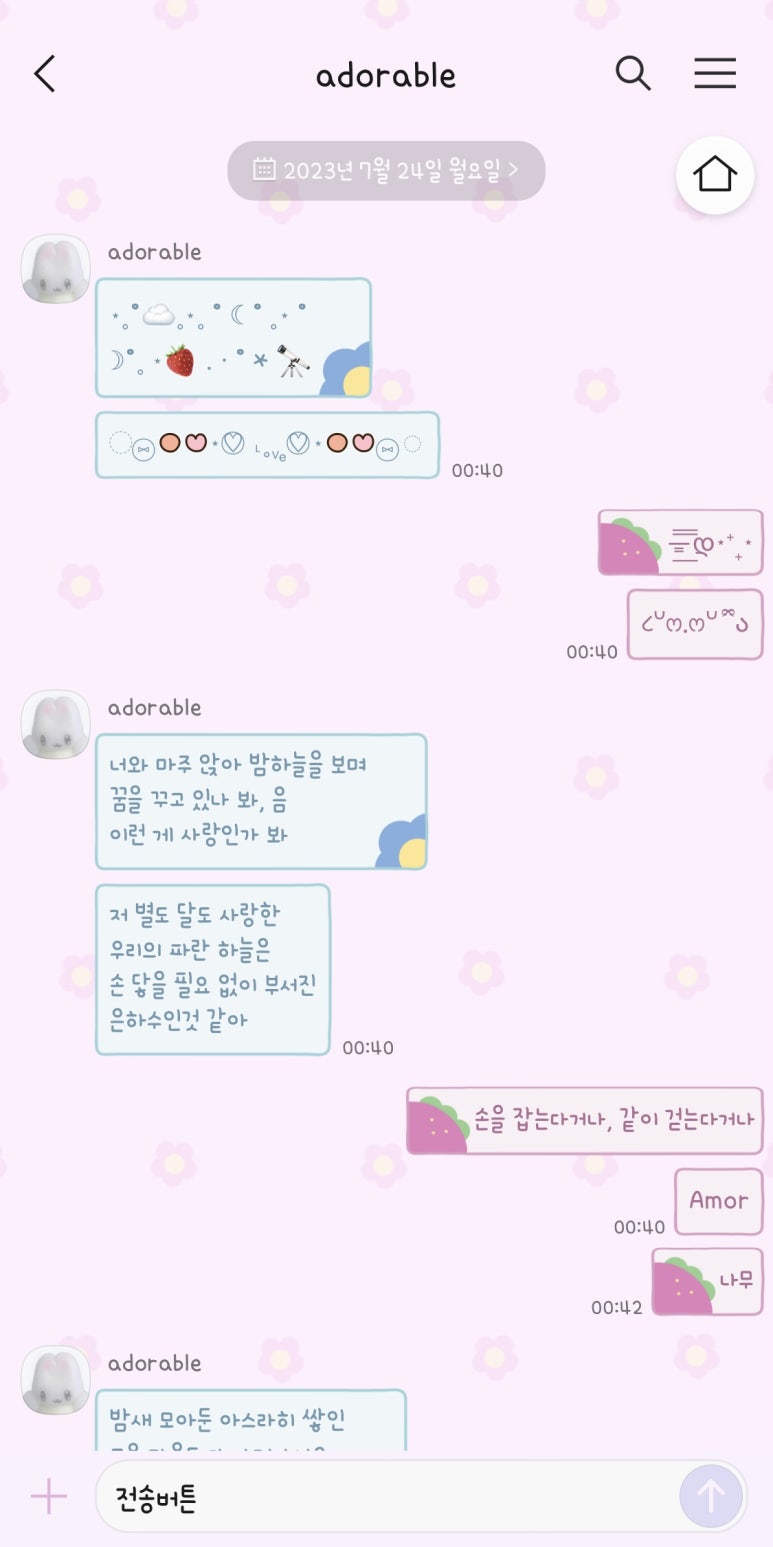Open the 2023년 7월 24일 date chip
773x1547 pixels.
pyautogui.click(x=386, y=170)
